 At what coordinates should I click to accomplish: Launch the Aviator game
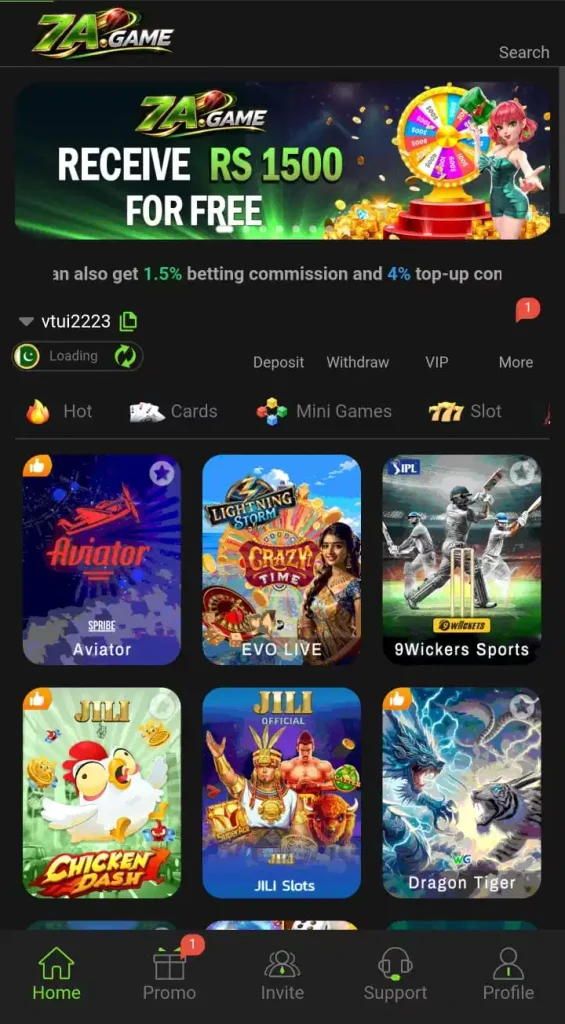click(x=102, y=560)
